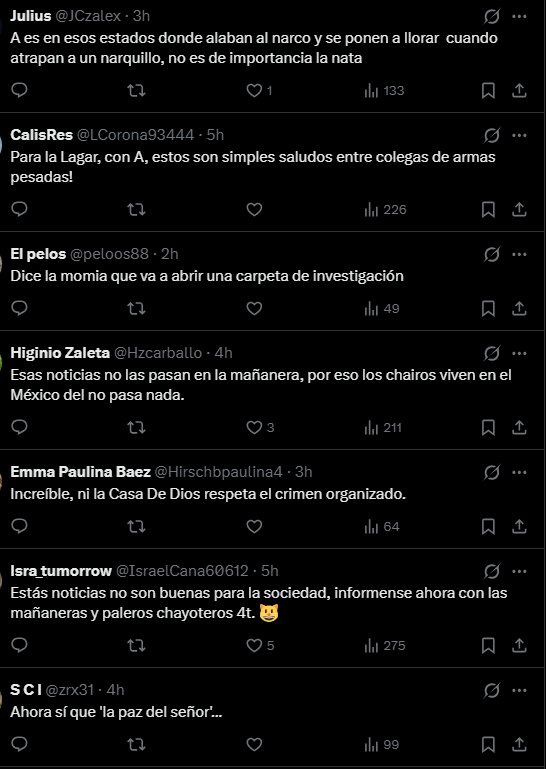Viewport: 546px width, 769px height.
Task: View analytics for Isra_tumorrow's 275 views
Action: tap(385, 645)
